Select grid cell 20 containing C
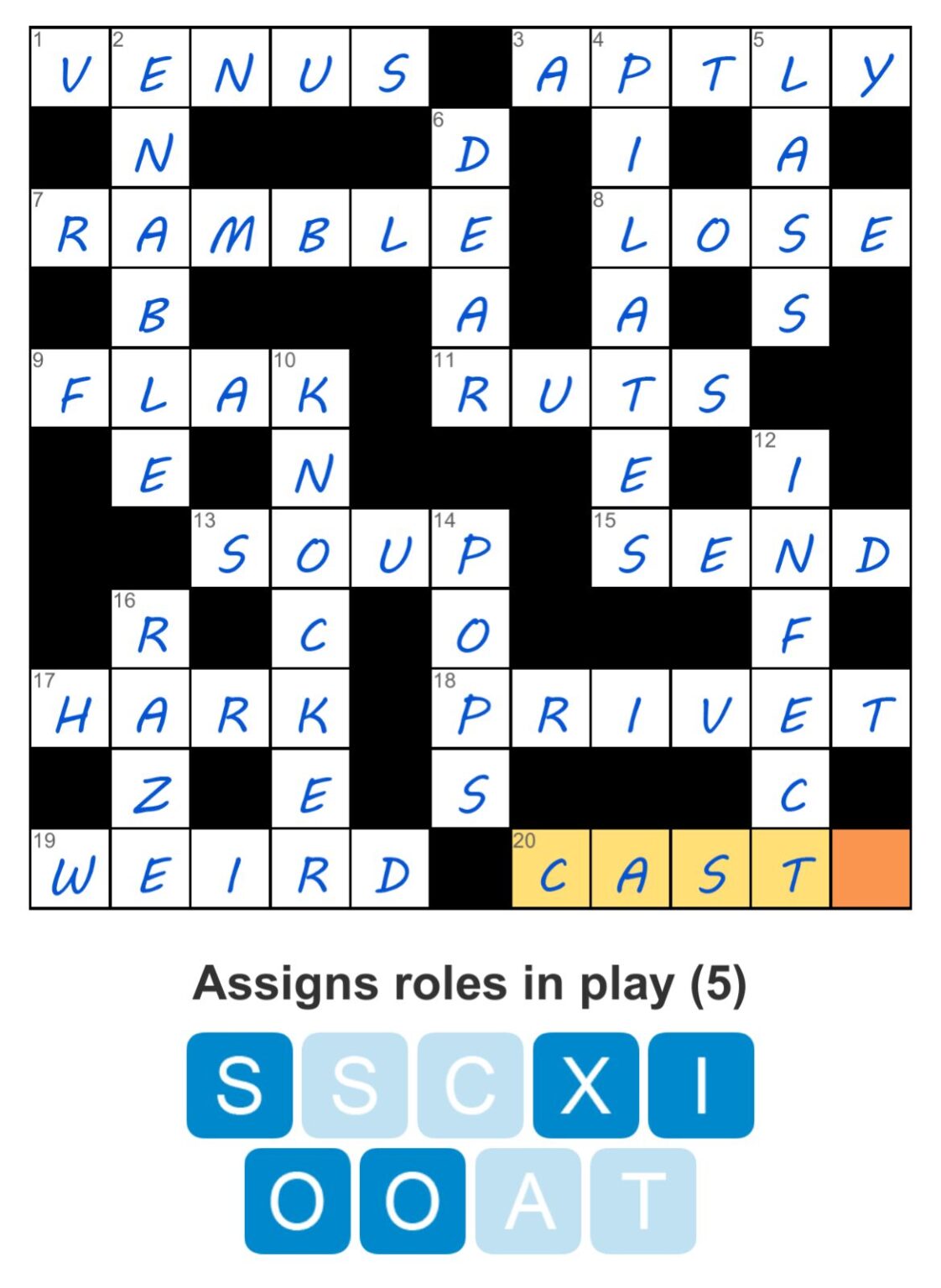Image resolution: width=941 pixels, height=1288 pixels. (x=551, y=869)
